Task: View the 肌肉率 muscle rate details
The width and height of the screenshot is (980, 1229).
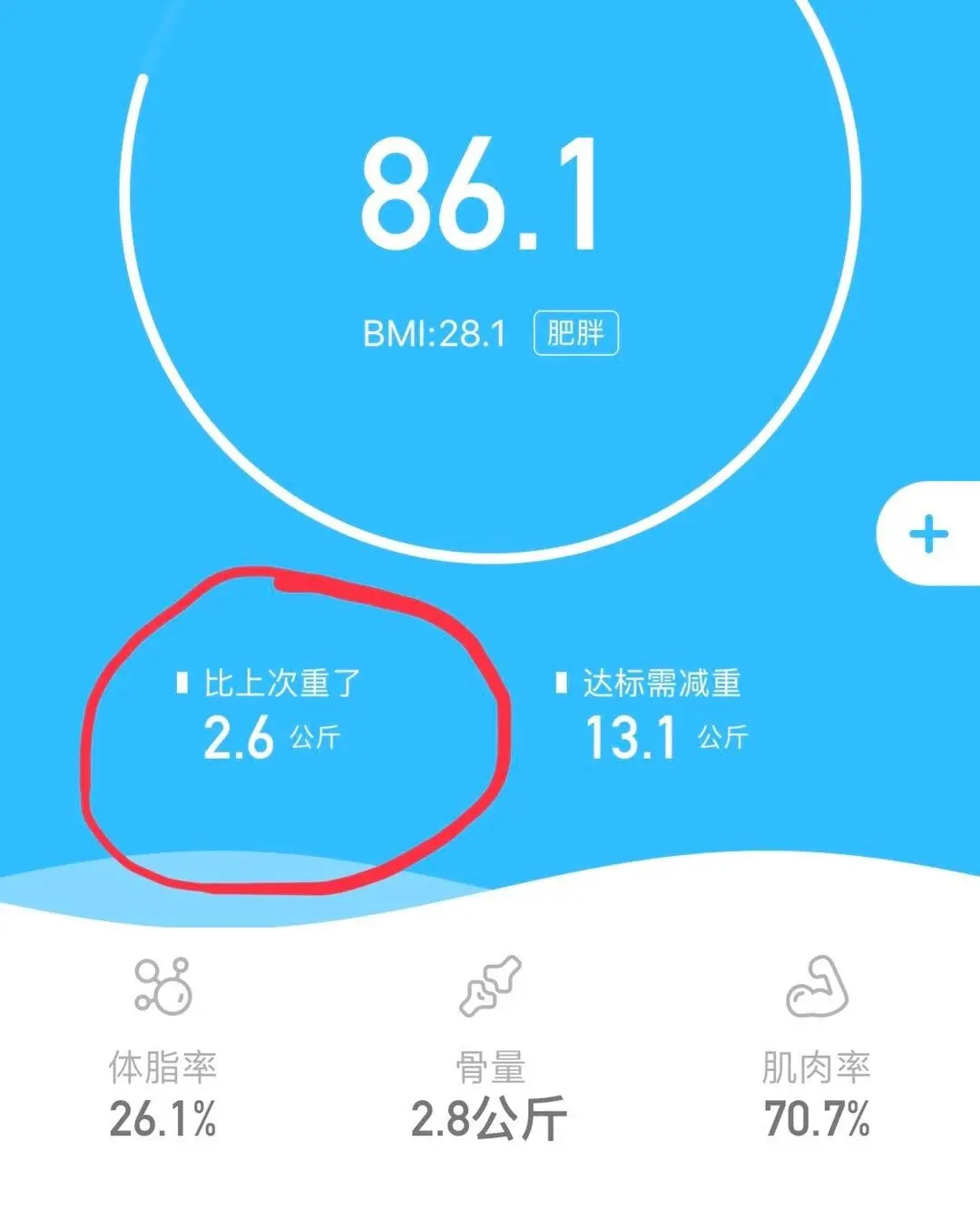Action: coord(817,1049)
